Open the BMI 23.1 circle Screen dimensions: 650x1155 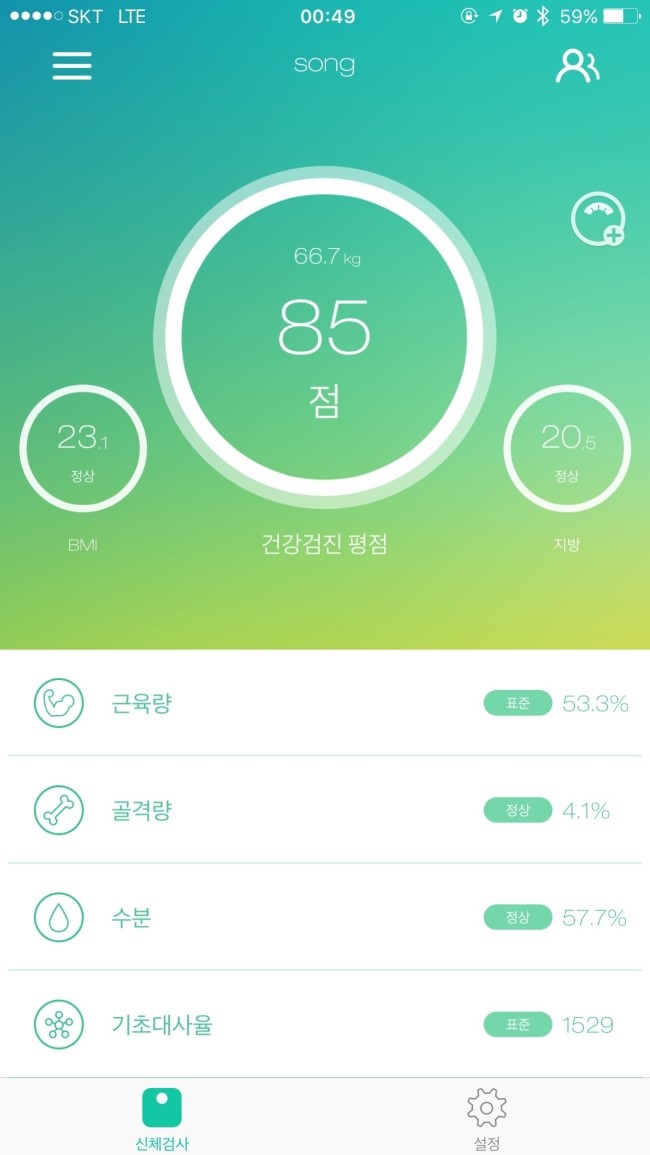[x=83, y=448]
